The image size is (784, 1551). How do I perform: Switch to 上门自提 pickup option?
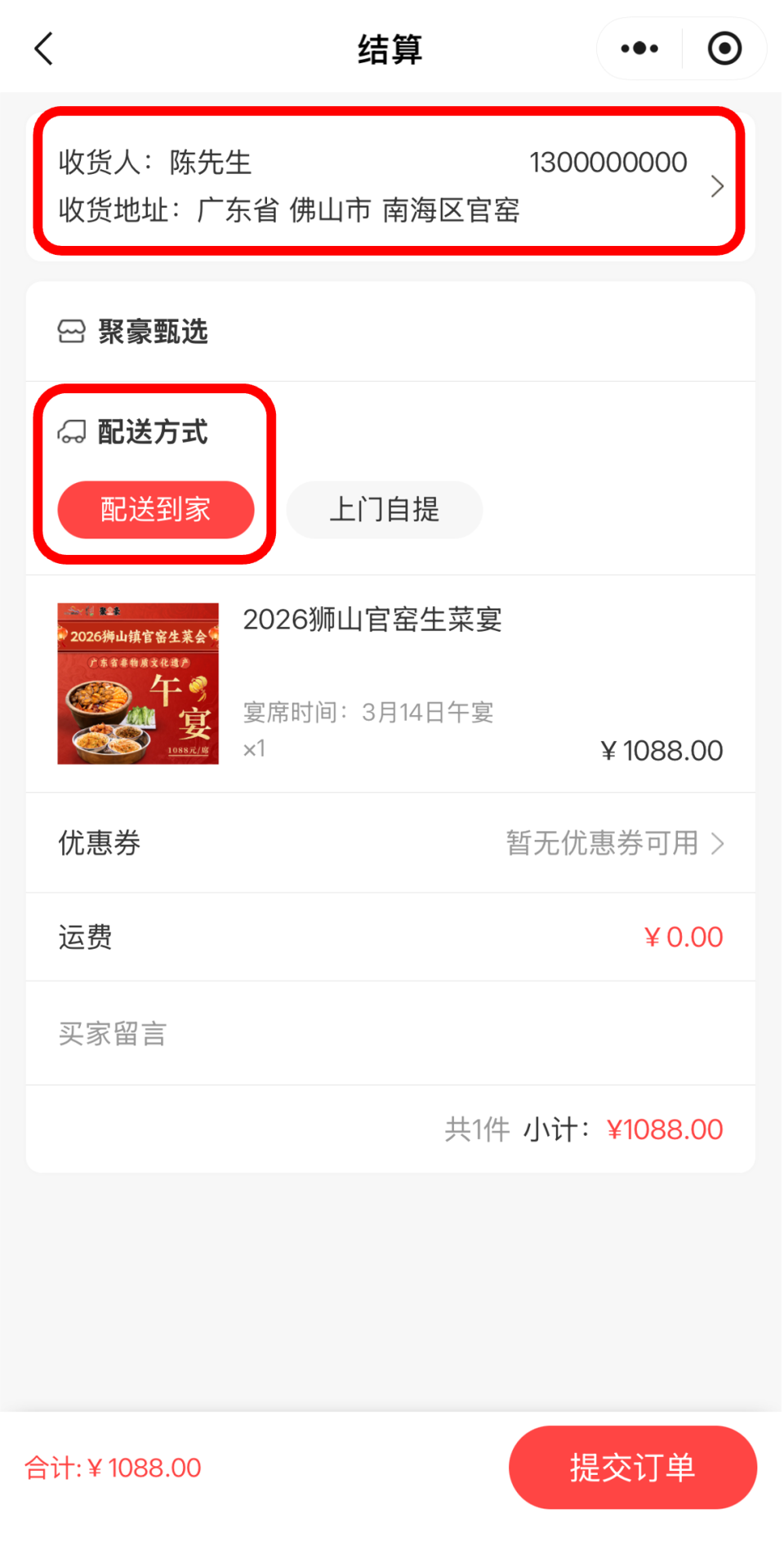tap(384, 509)
